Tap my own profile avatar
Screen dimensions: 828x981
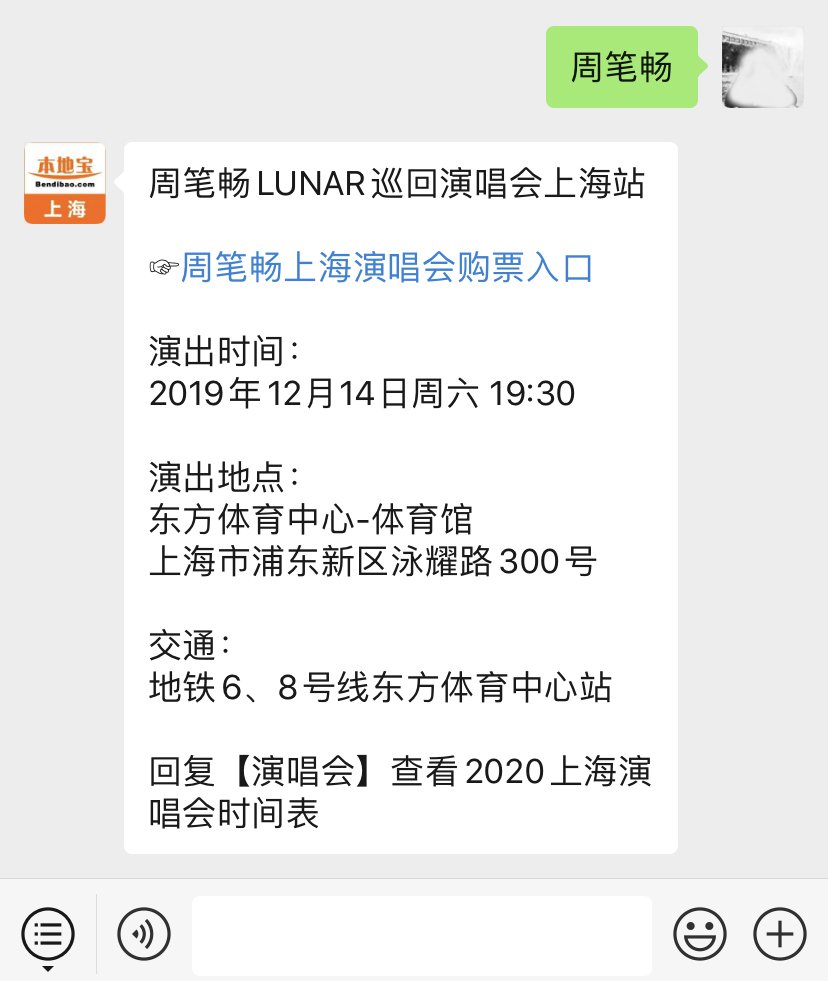pos(762,67)
